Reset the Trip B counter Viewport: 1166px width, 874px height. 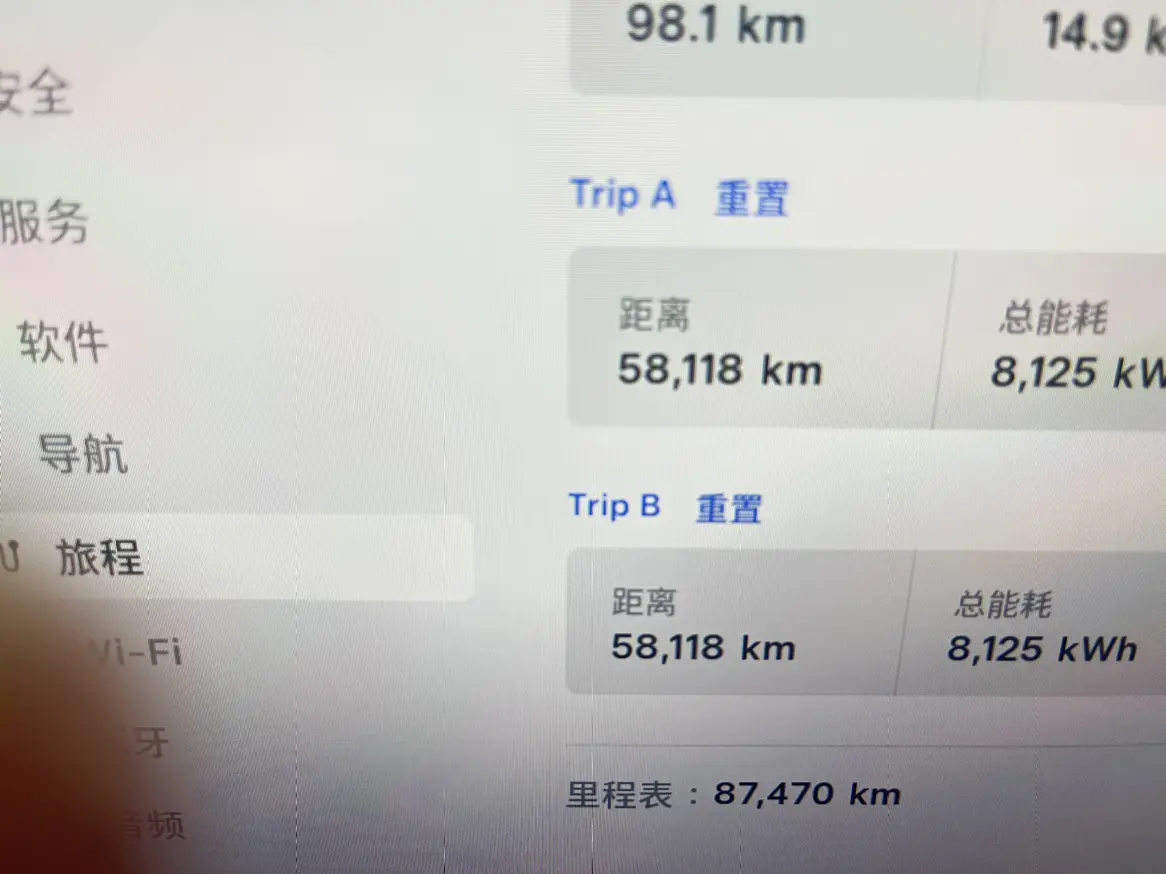click(728, 508)
